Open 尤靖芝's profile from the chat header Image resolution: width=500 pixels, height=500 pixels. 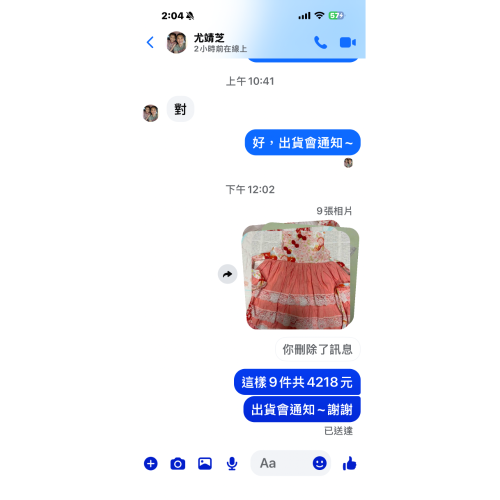[207, 43]
